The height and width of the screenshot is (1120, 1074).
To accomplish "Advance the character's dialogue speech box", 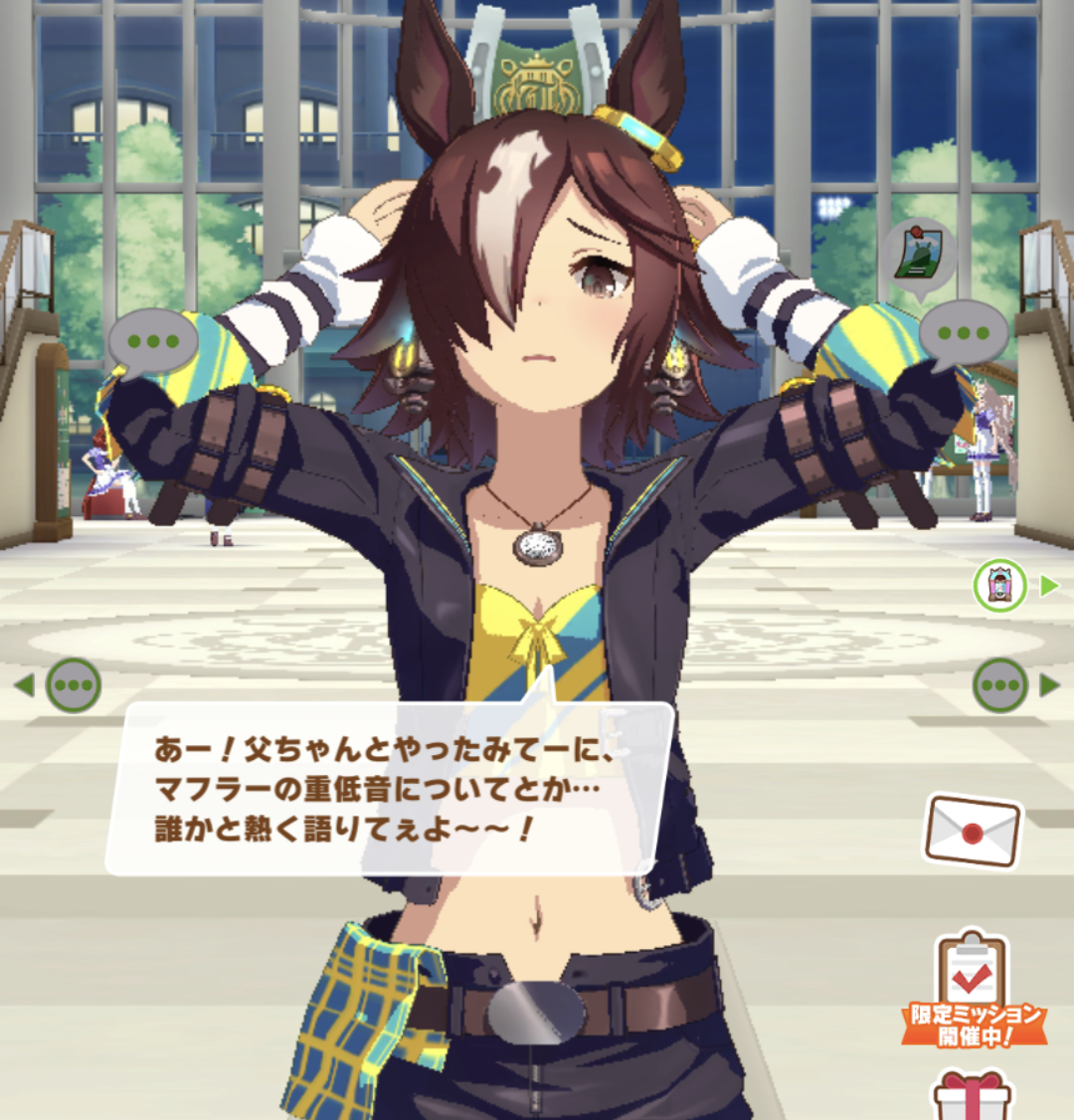I will [x=390, y=789].
